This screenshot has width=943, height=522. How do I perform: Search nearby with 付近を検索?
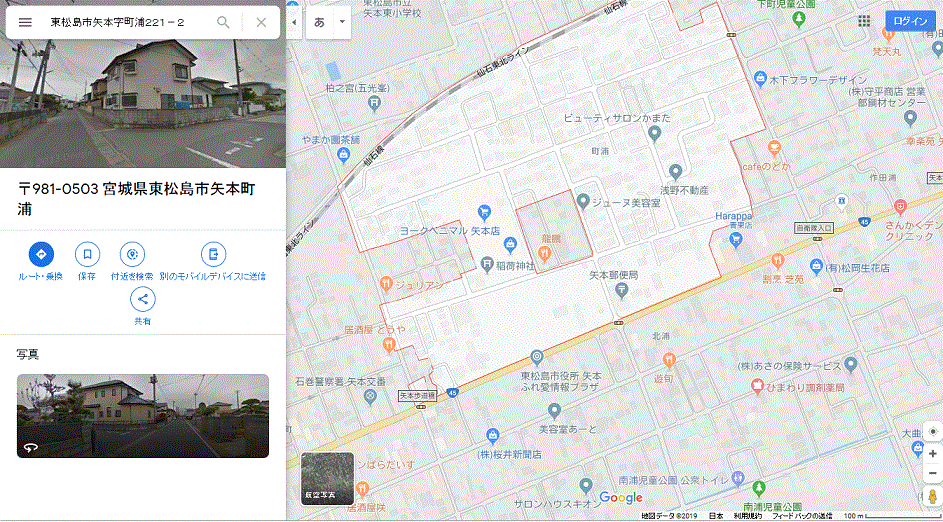(x=132, y=254)
